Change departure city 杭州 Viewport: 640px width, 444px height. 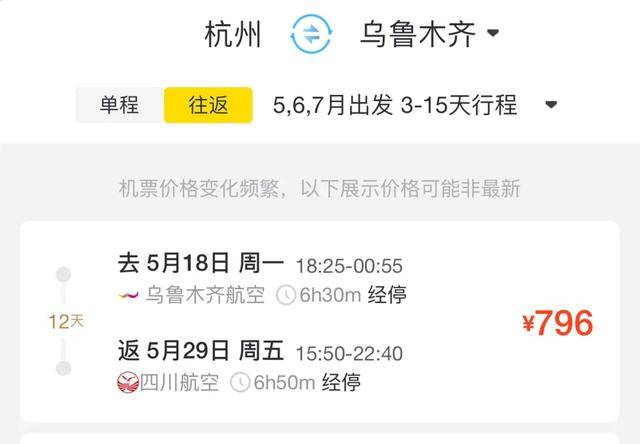click(x=233, y=35)
